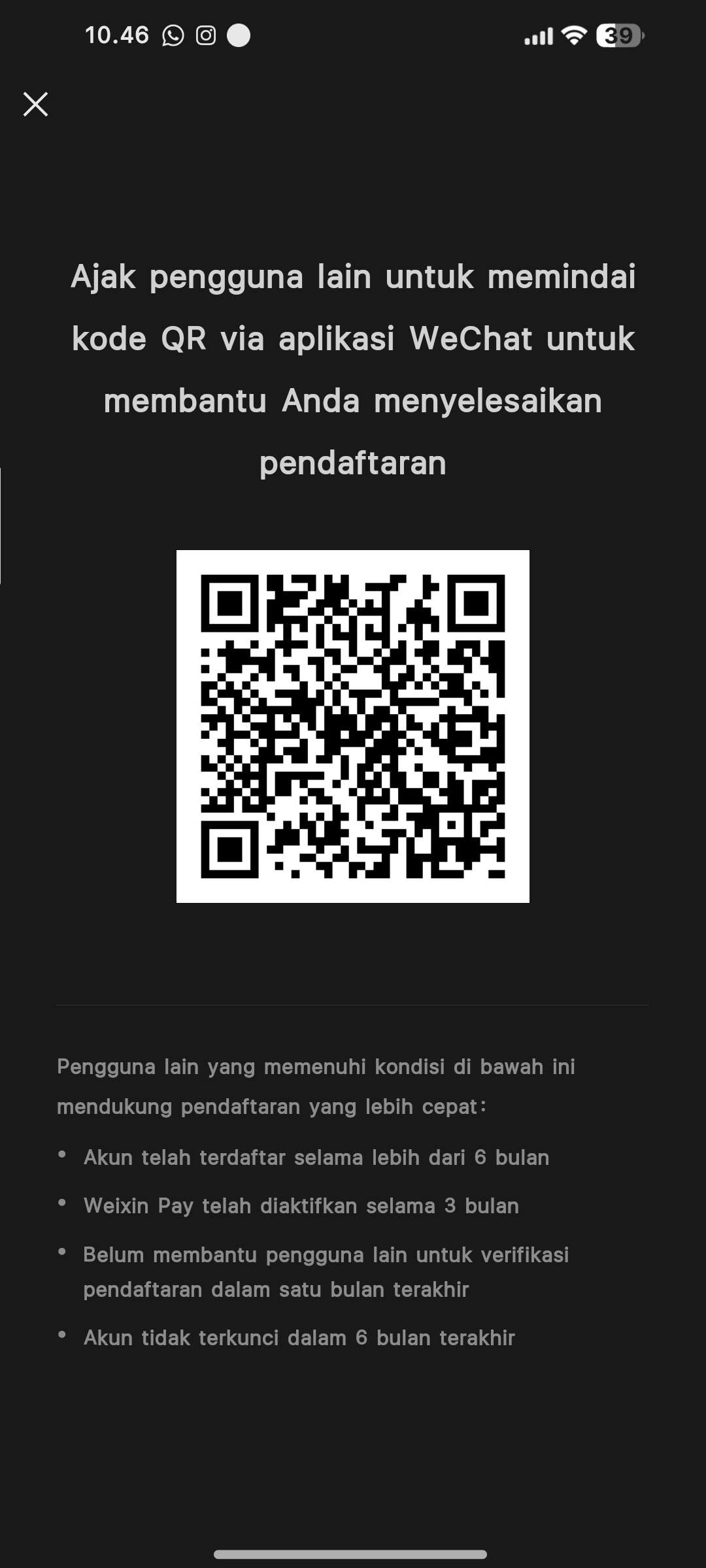Image resolution: width=706 pixels, height=1568 pixels.
Task: Open WhatsApp from the status bar icon
Action: point(171,36)
